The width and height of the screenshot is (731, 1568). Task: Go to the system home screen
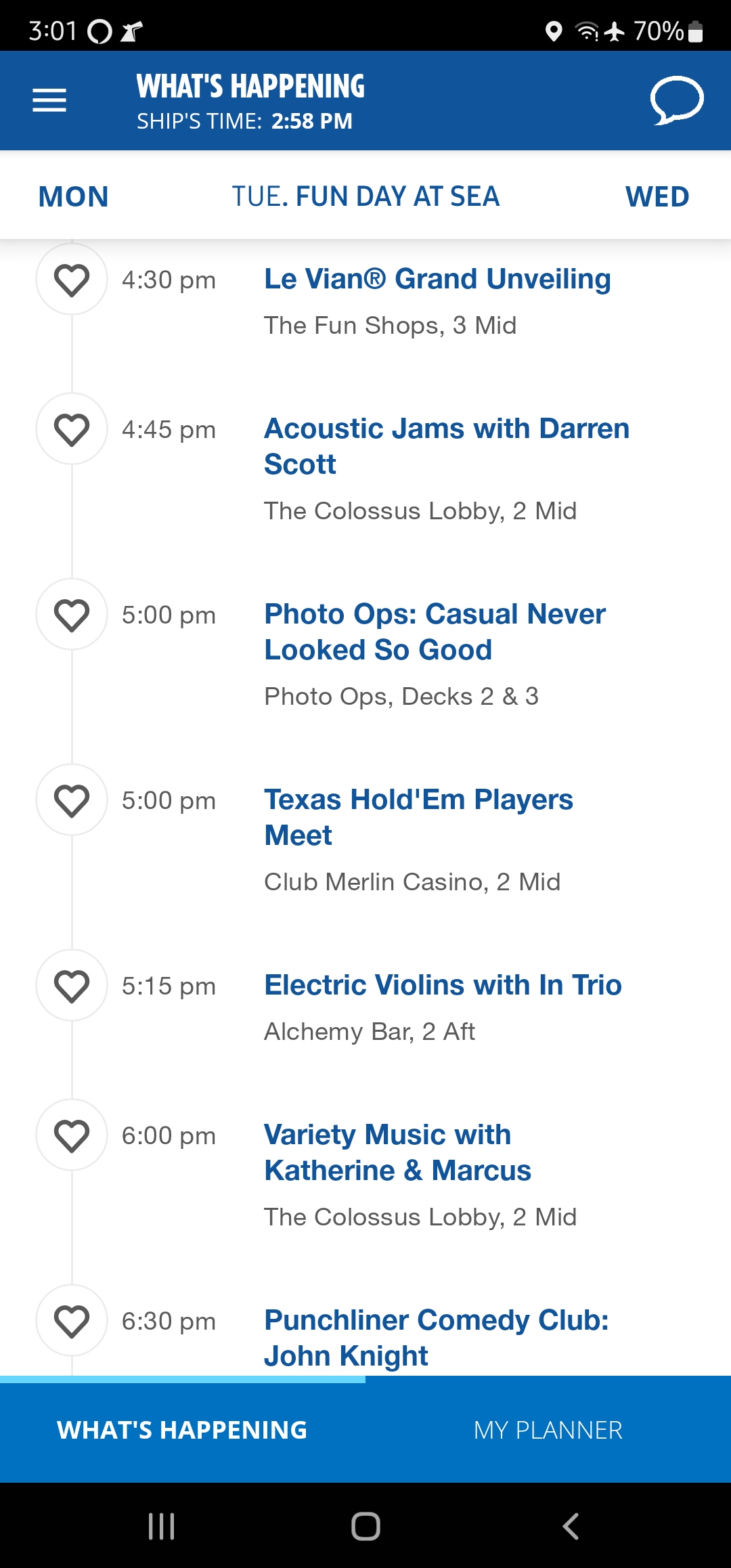(365, 1526)
